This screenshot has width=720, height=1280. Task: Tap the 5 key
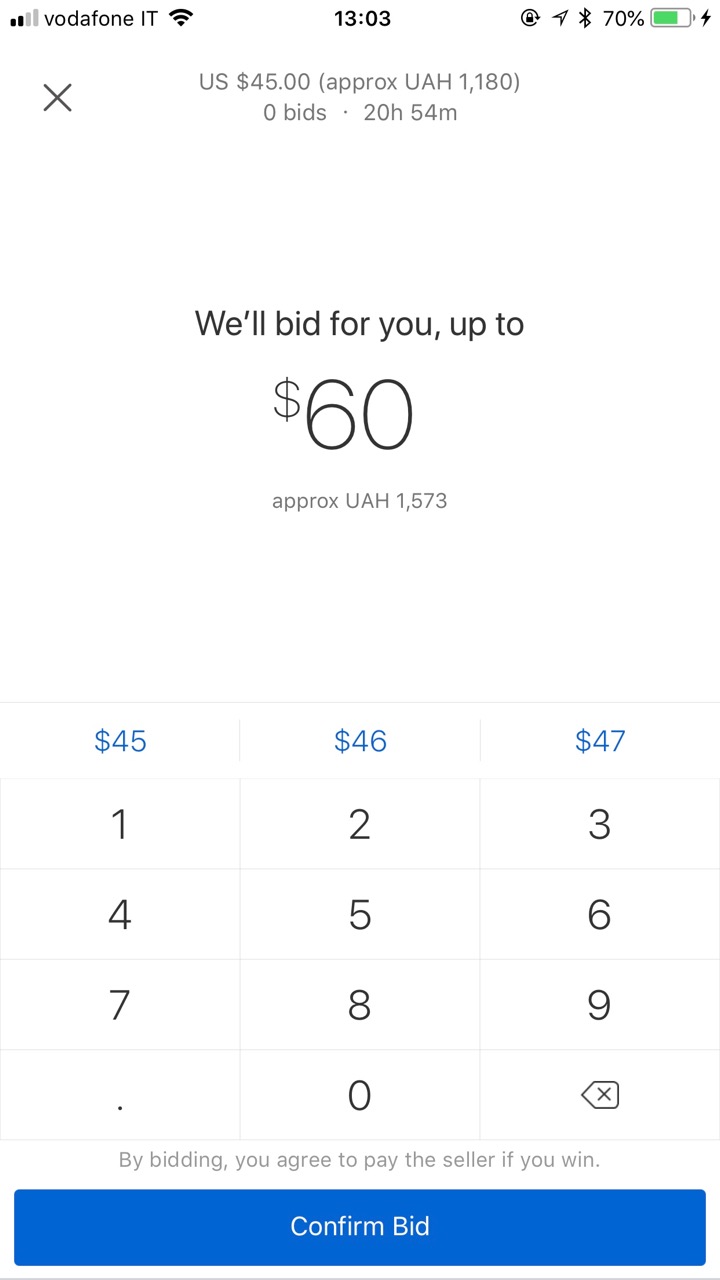[x=360, y=914]
